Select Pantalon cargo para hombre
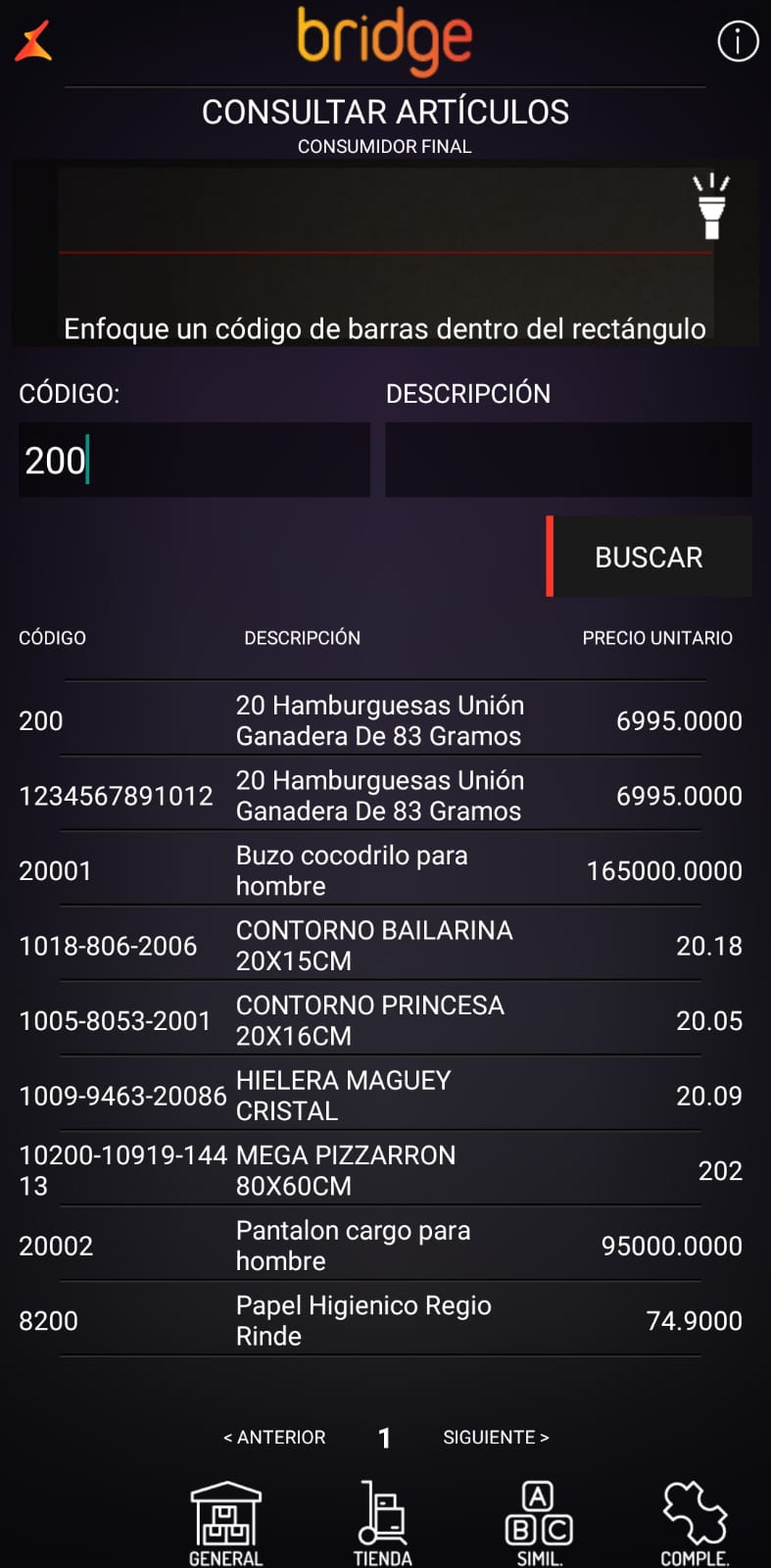 click(x=379, y=1246)
